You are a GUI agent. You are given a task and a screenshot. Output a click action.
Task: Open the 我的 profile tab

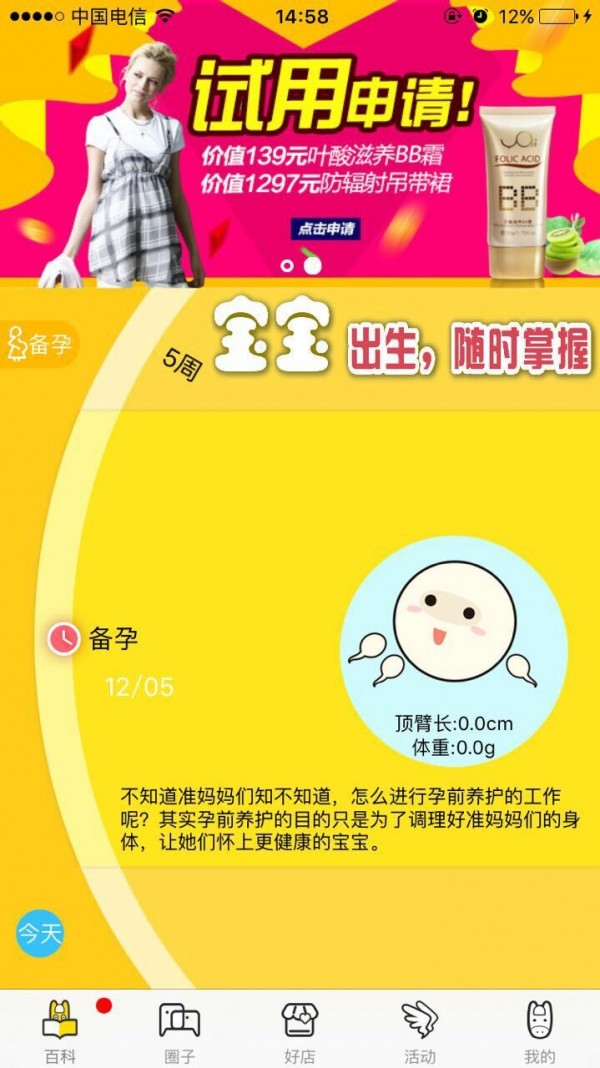(539, 1032)
